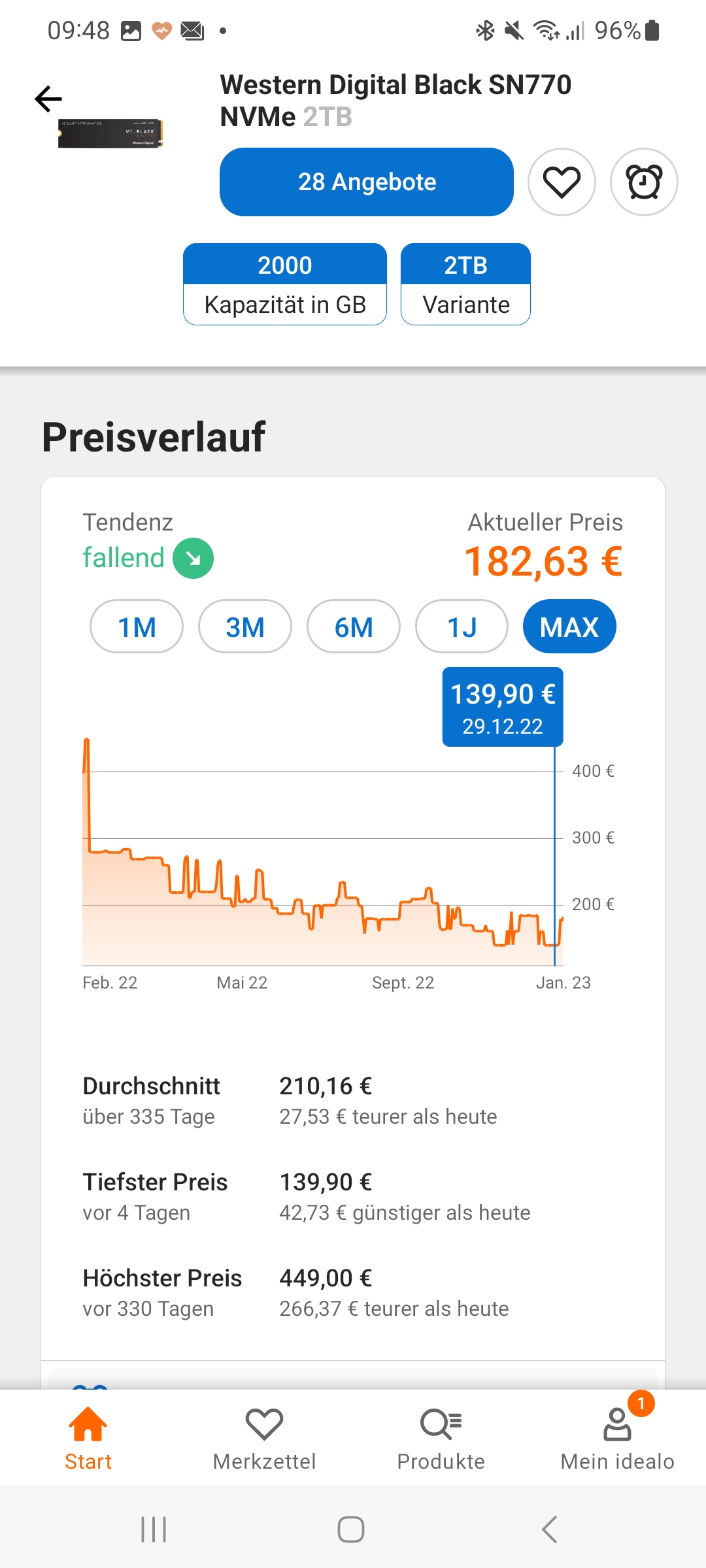Select the MAX time range
The image size is (706, 1568).
pos(569,627)
